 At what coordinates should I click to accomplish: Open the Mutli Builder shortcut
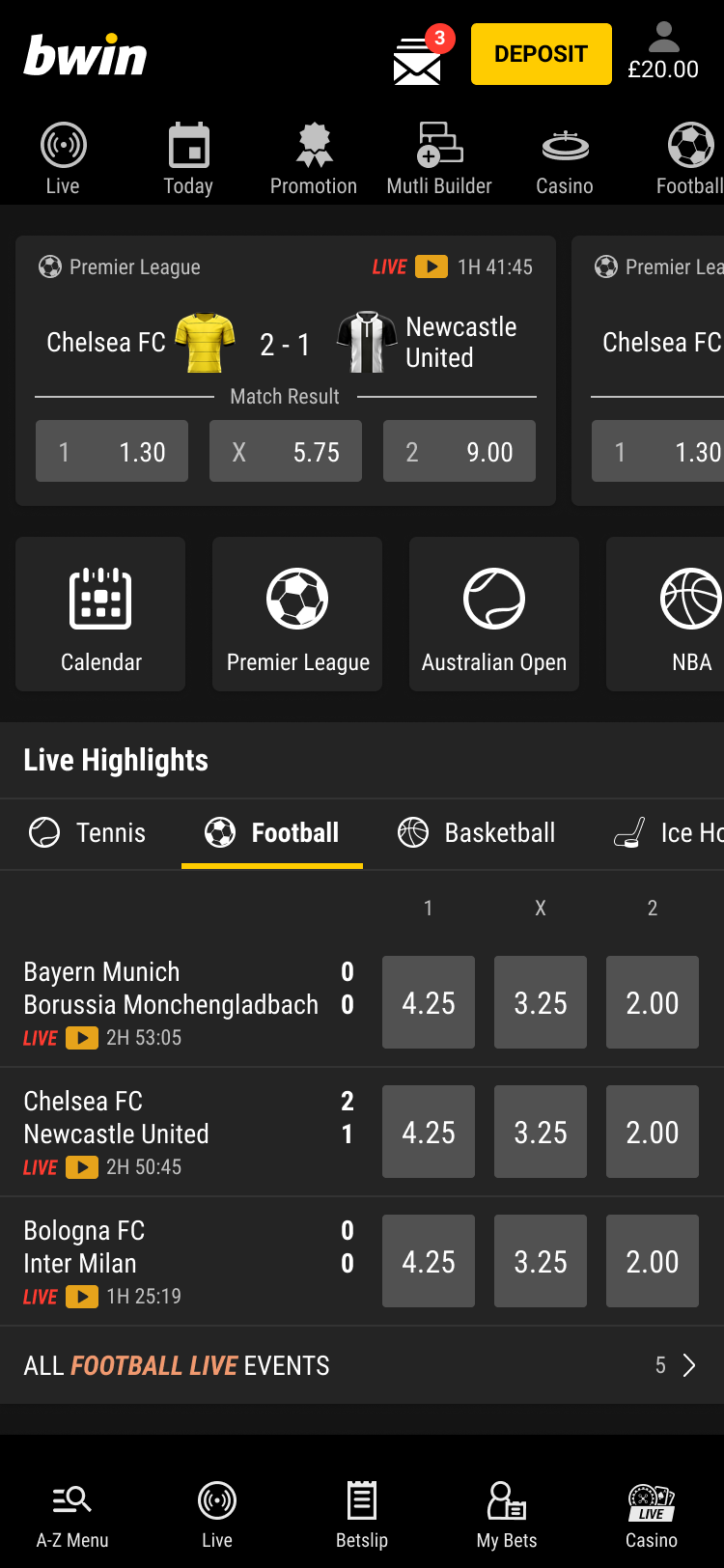(x=439, y=159)
